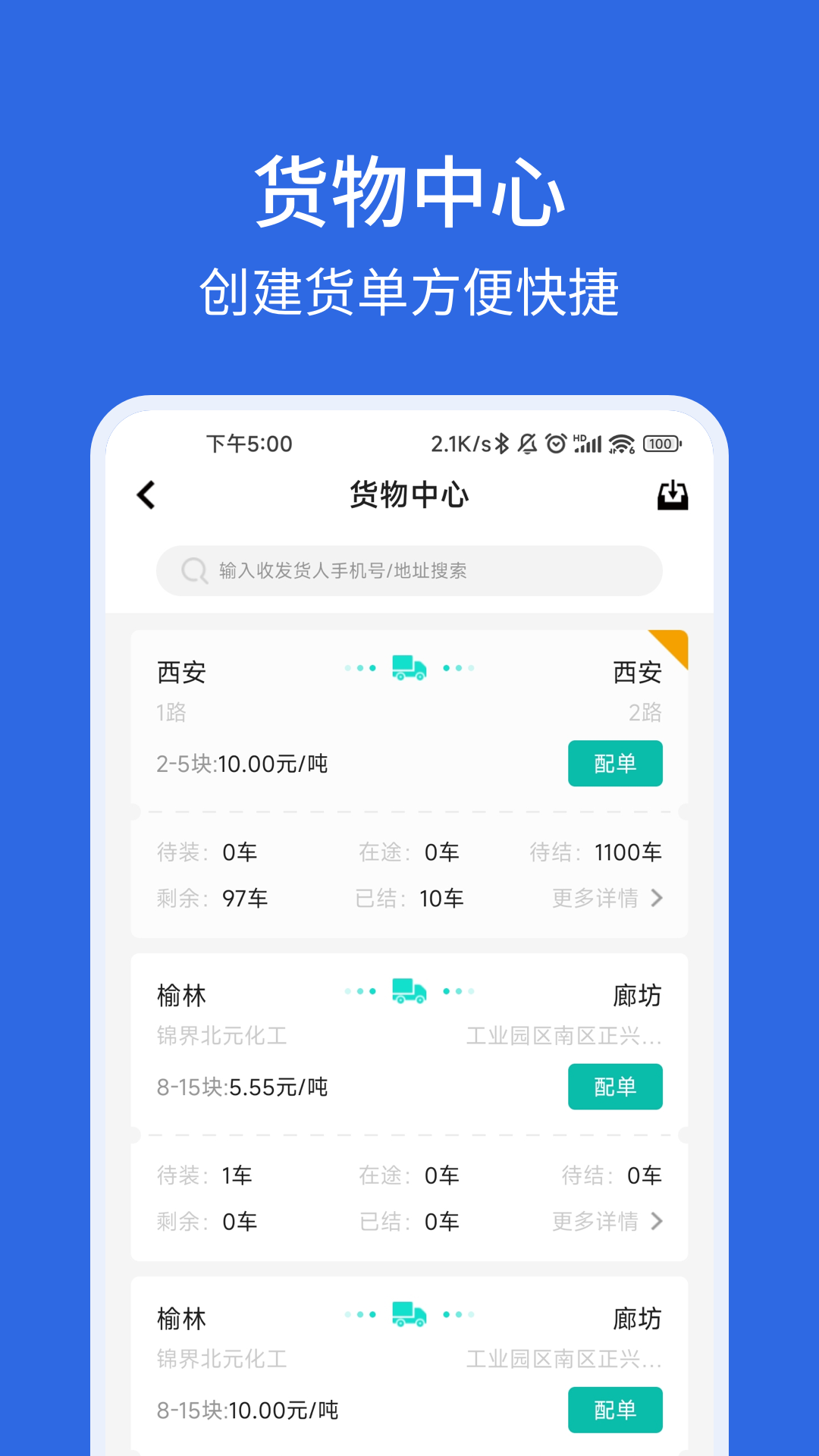This screenshot has height=1456, width=819.
Task: Tap the back arrow to leave 货物中心
Action: [x=144, y=494]
